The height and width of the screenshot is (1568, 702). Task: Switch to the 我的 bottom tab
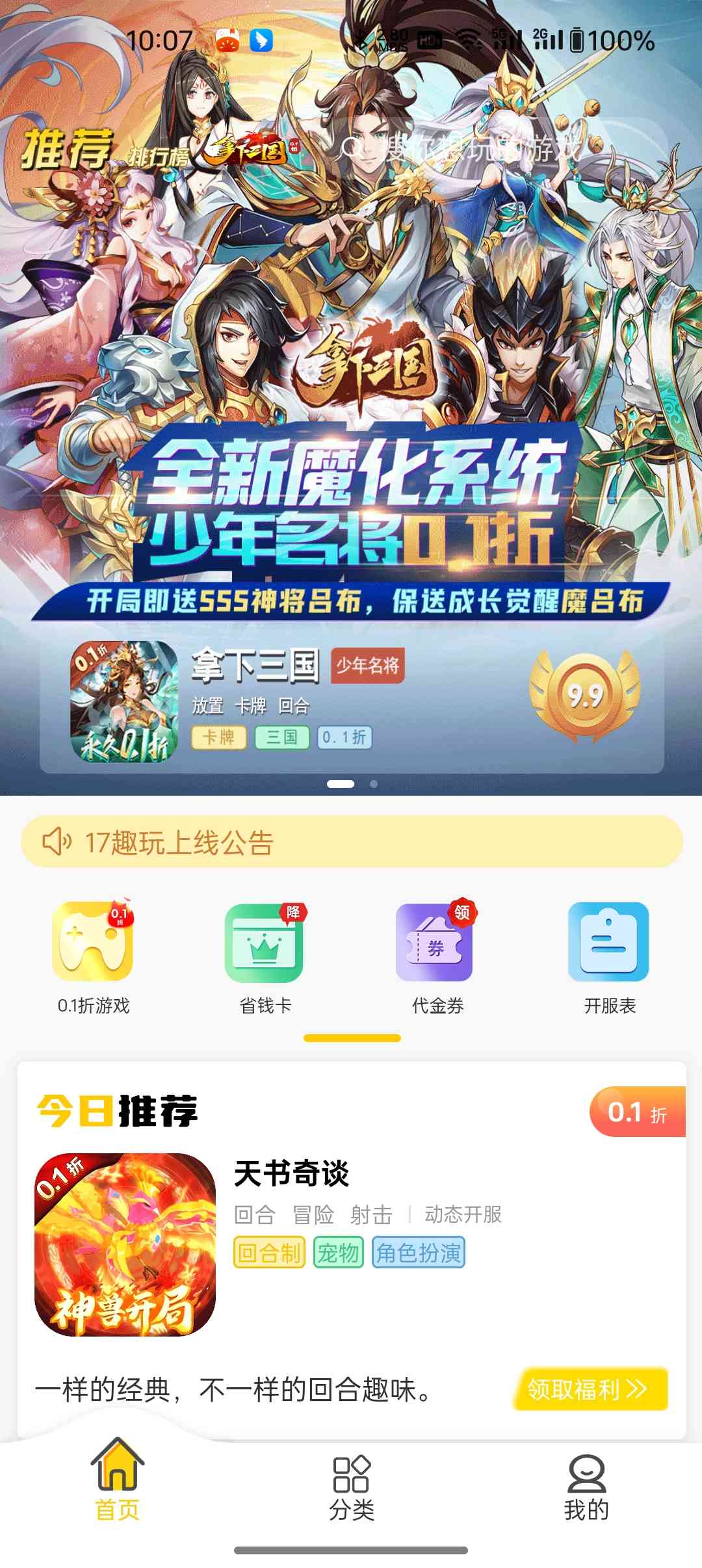pyautogui.click(x=586, y=1487)
